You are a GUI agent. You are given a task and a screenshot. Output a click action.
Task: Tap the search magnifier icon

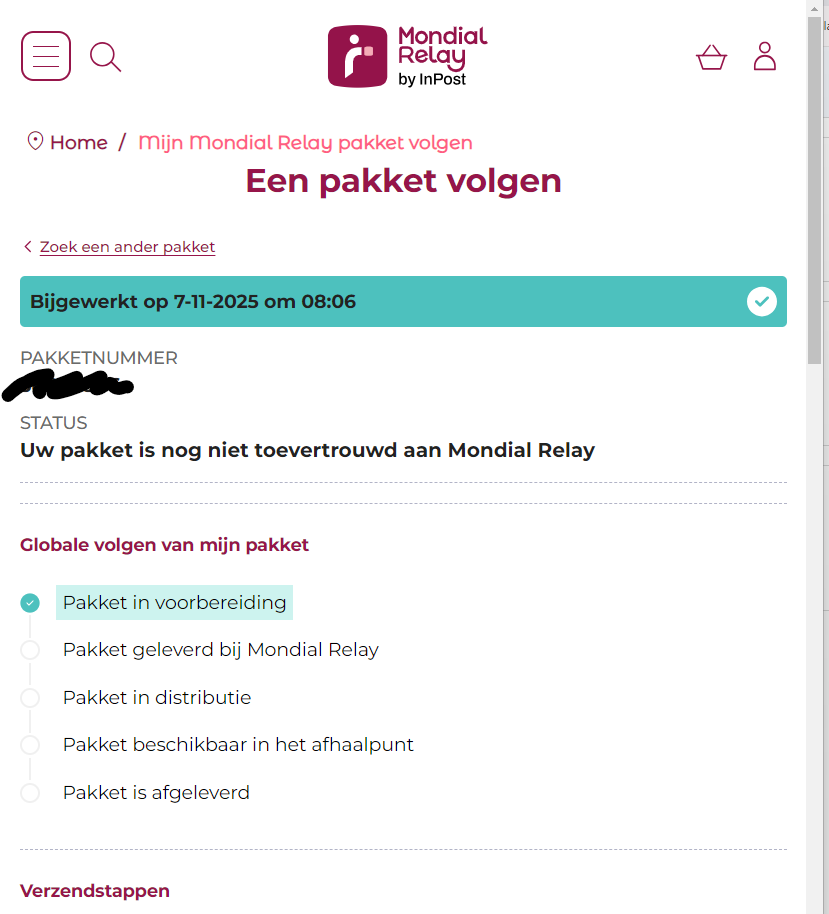click(105, 57)
